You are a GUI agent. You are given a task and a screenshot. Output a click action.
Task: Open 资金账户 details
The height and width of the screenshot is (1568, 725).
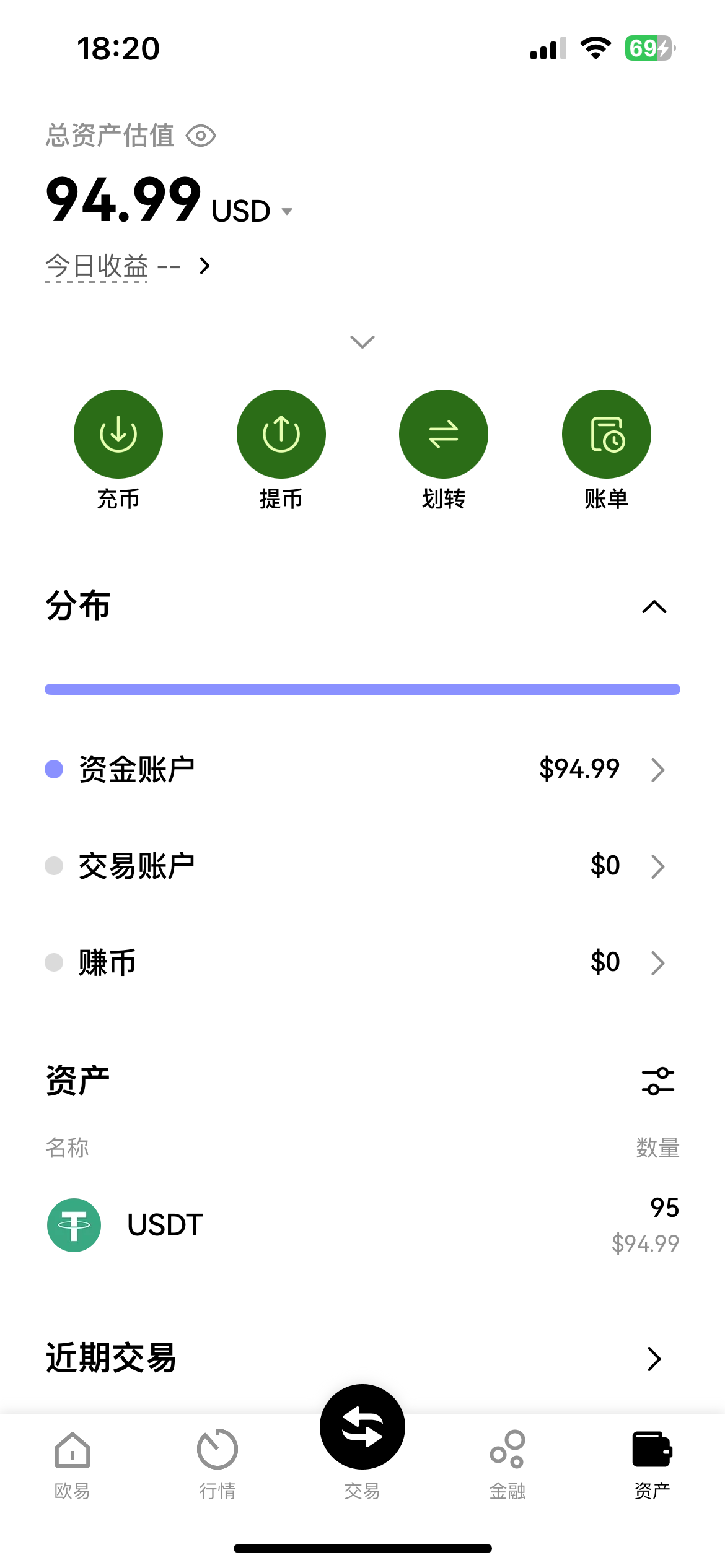tap(362, 769)
